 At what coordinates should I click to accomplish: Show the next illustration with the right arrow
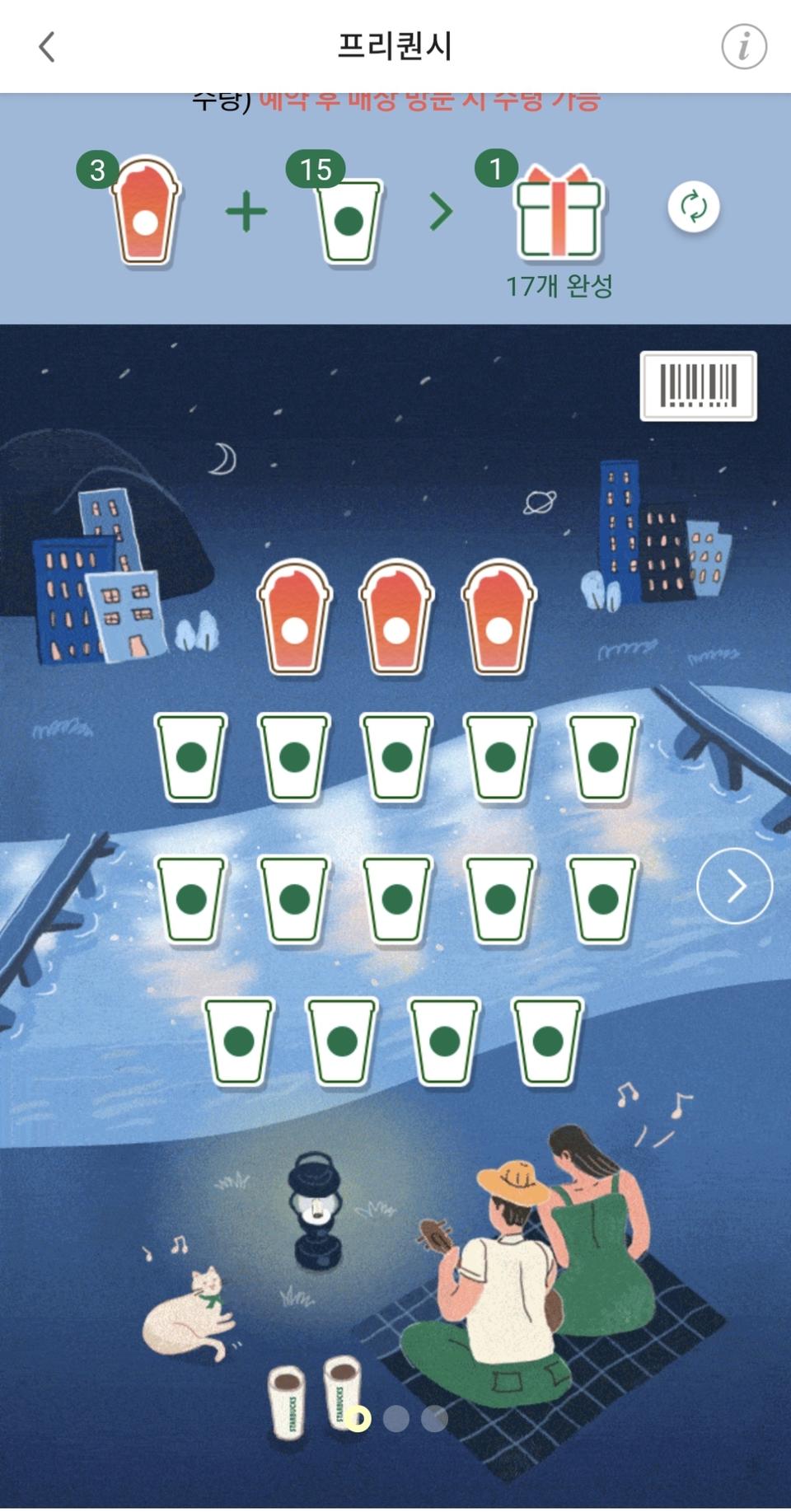[x=734, y=886]
